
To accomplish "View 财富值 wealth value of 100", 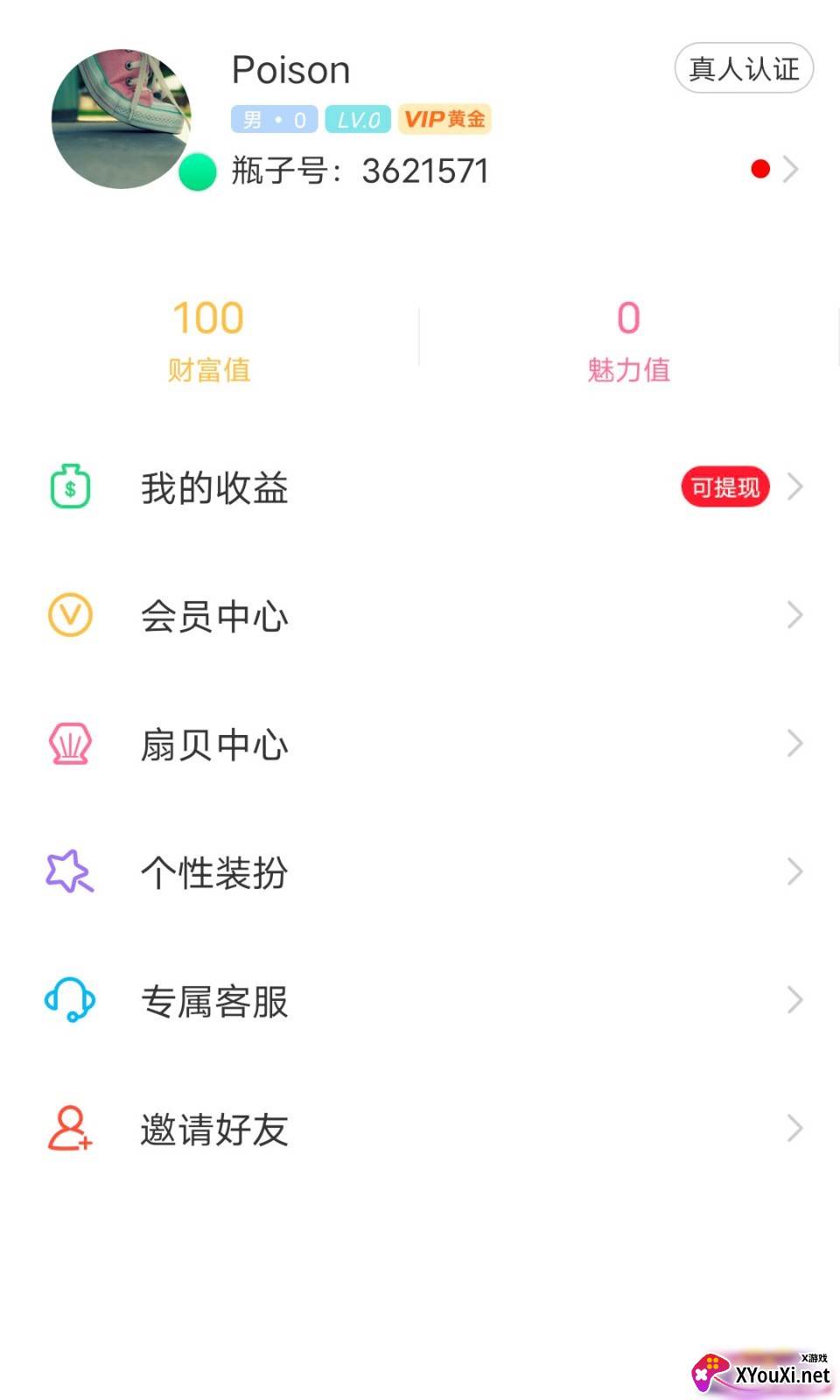I will coord(208,339).
